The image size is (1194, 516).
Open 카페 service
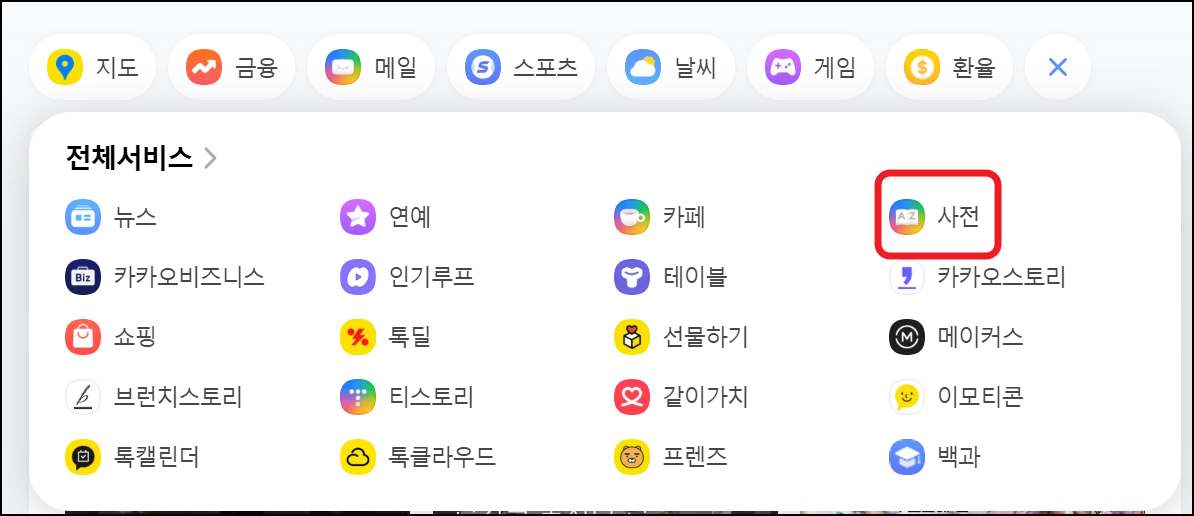point(659,218)
